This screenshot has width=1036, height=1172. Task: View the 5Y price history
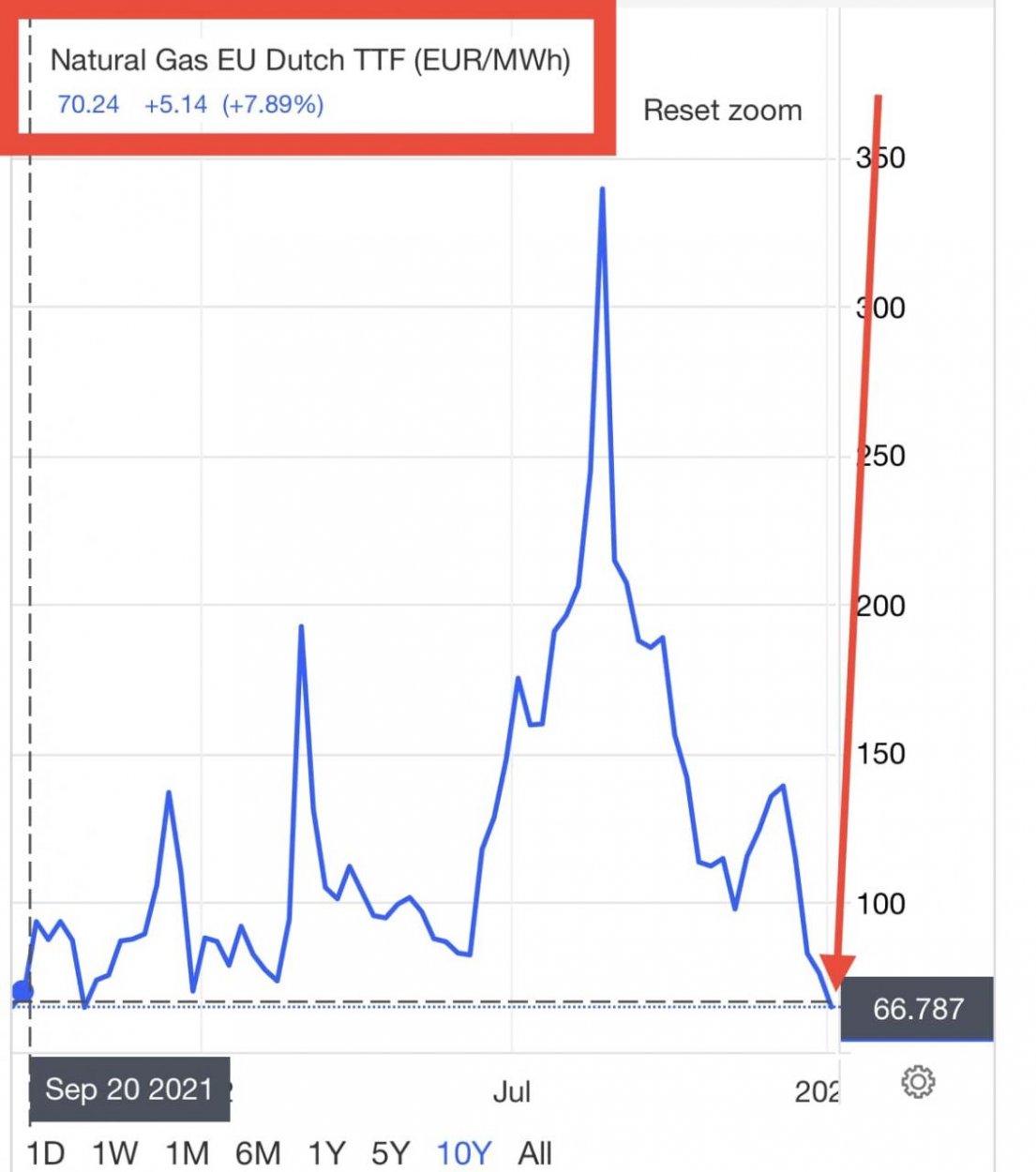pyautogui.click(x=391, y=1152)
